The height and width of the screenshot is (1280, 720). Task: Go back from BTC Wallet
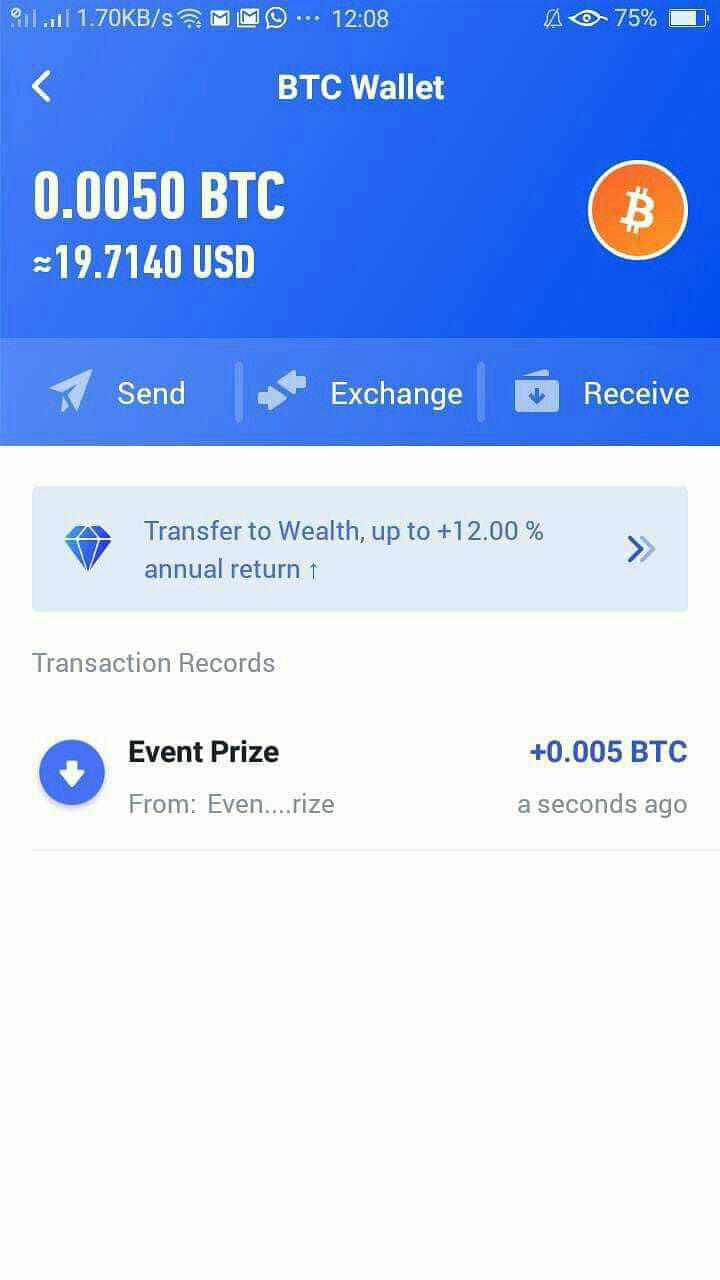coord(41,87)
